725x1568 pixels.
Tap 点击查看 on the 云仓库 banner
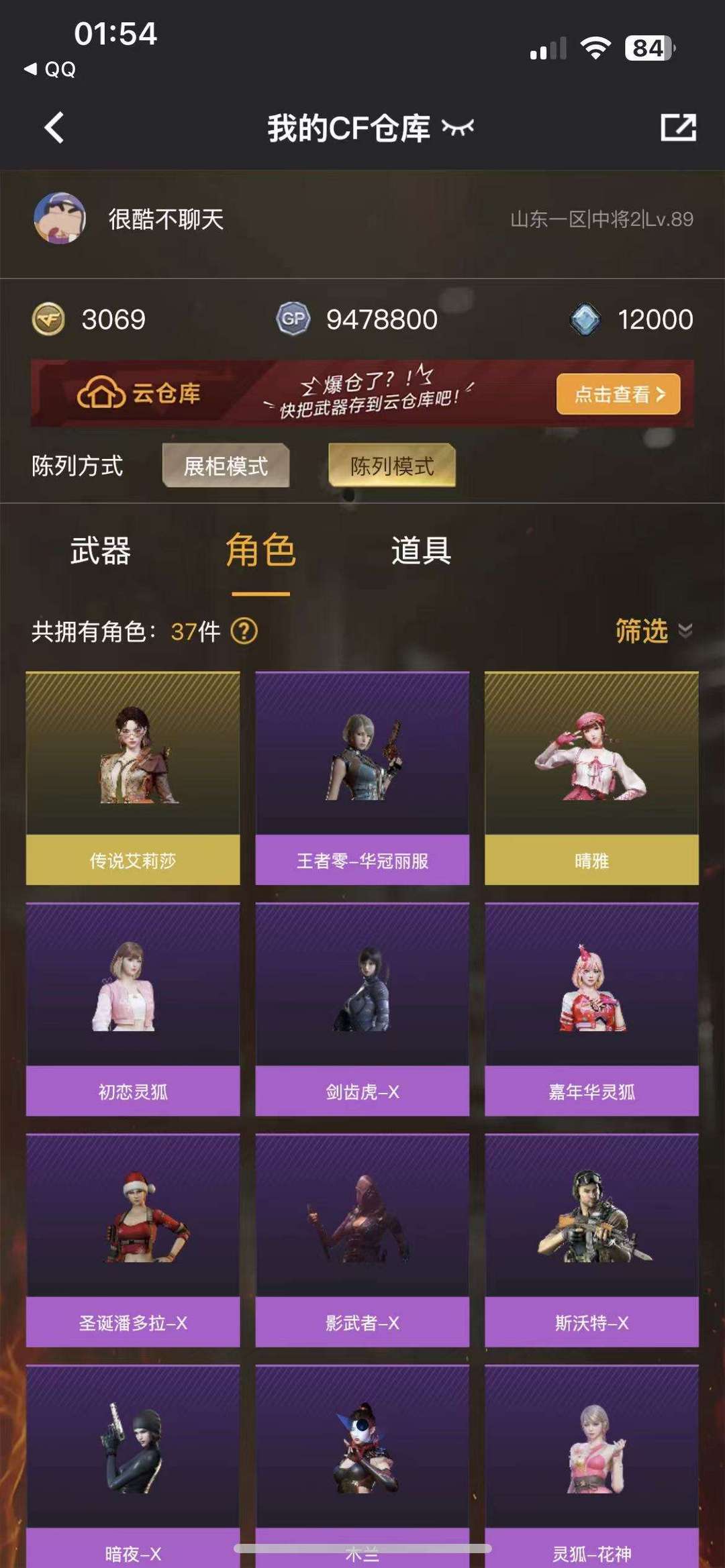coord(618,394)
